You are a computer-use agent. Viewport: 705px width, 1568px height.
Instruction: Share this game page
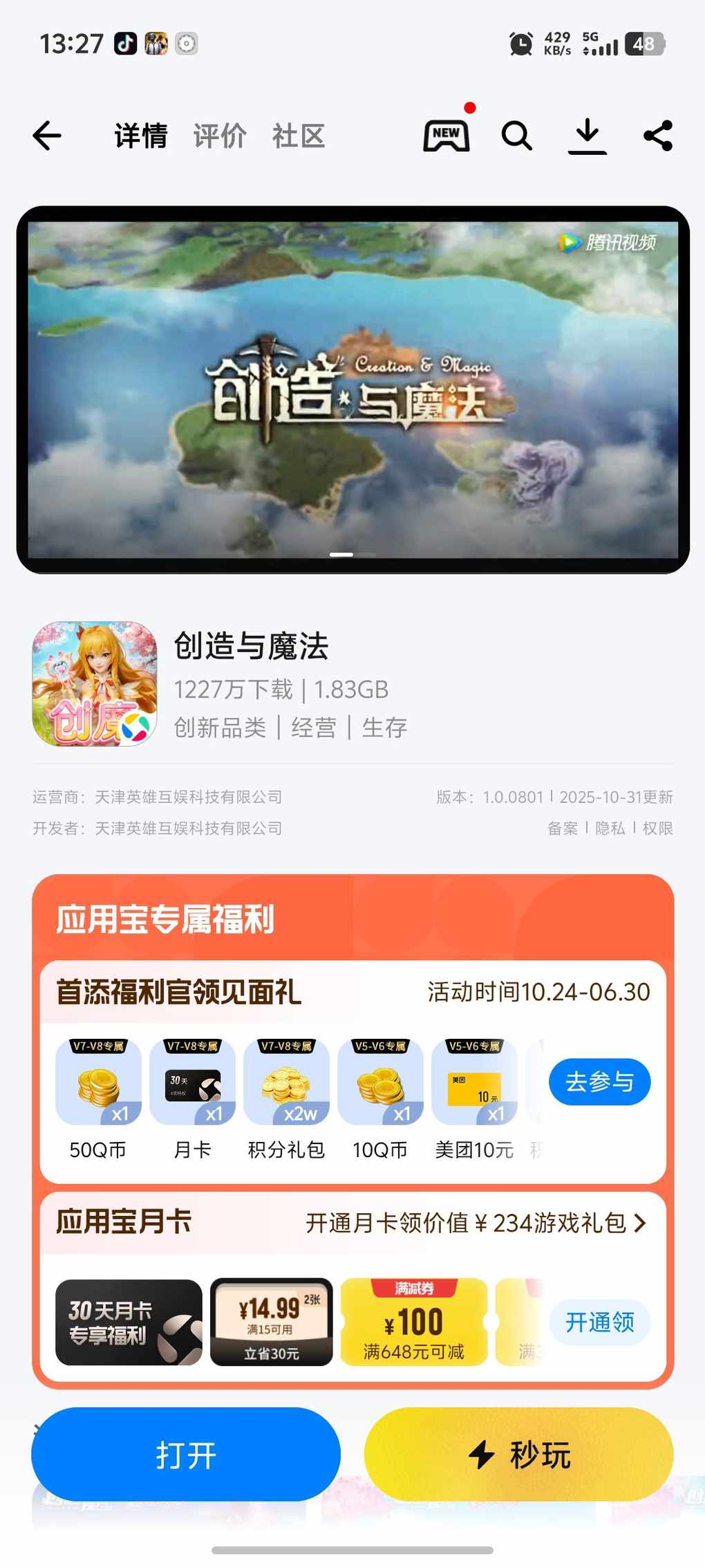(658, 136)
